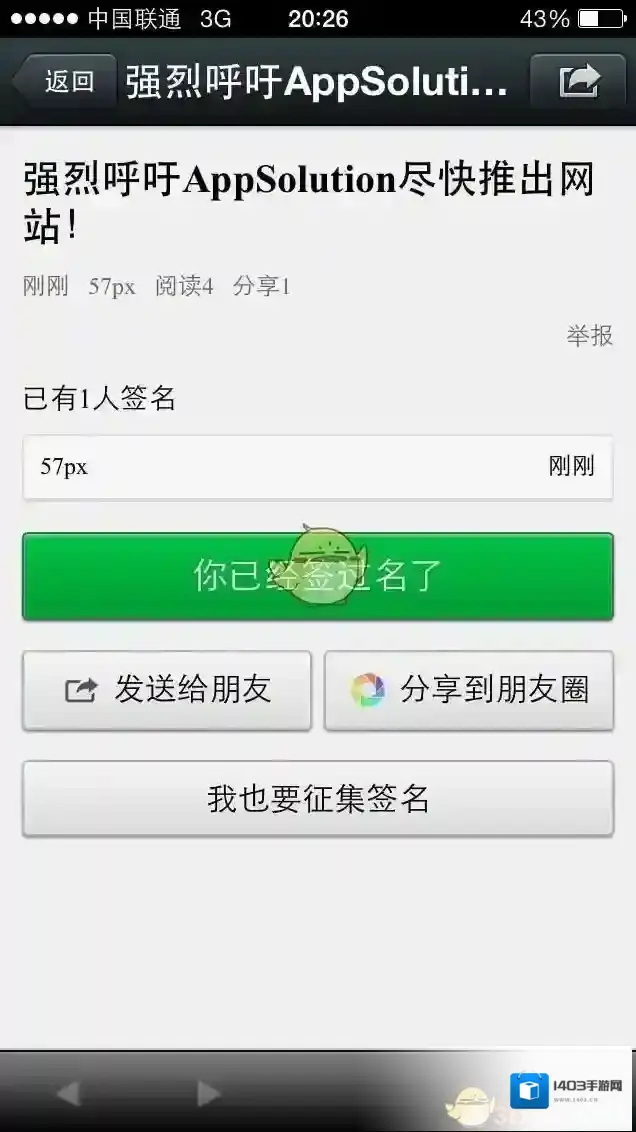This screenshot has width=636, height=1132.
Task: Go forward with the bottom right arrow
Action: [208, 1093]
